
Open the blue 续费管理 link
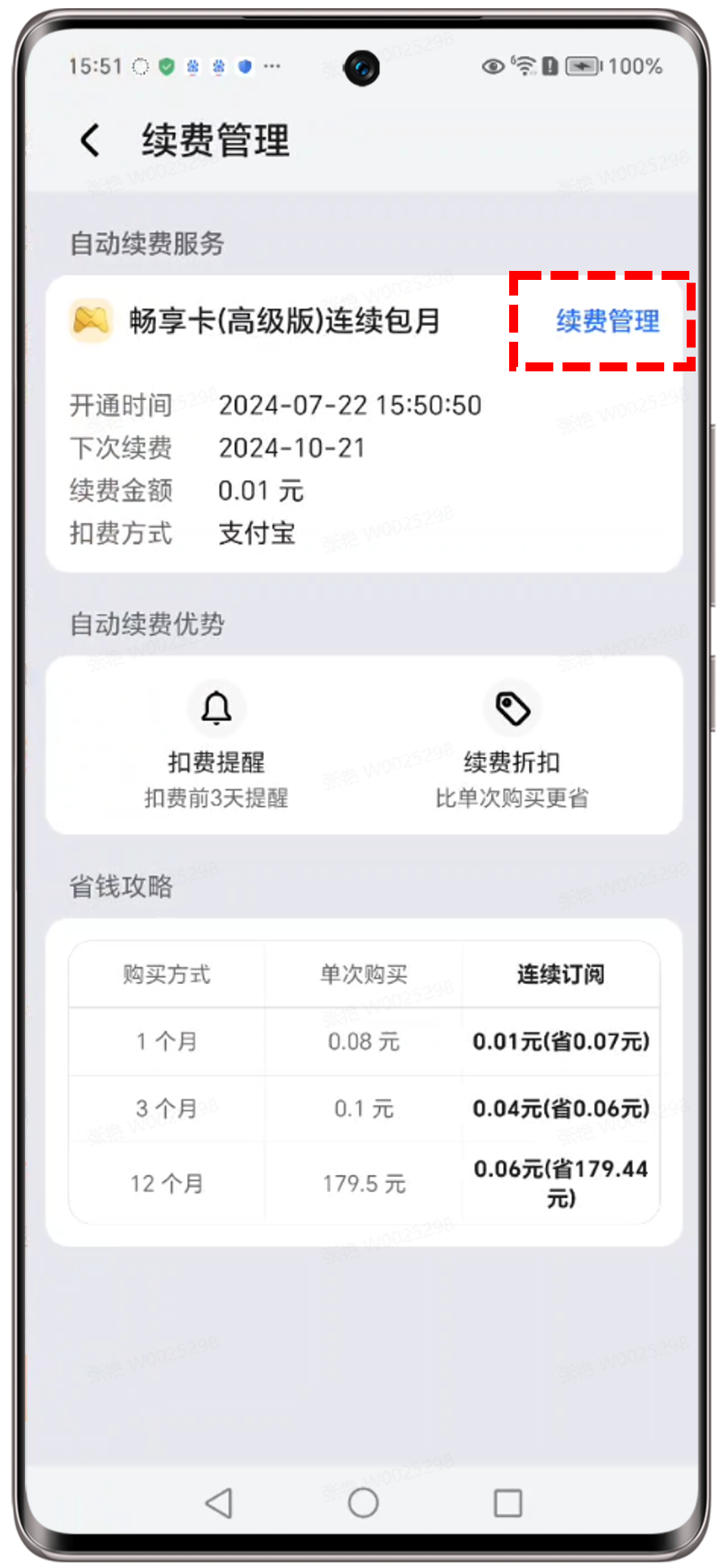(607, 320)
